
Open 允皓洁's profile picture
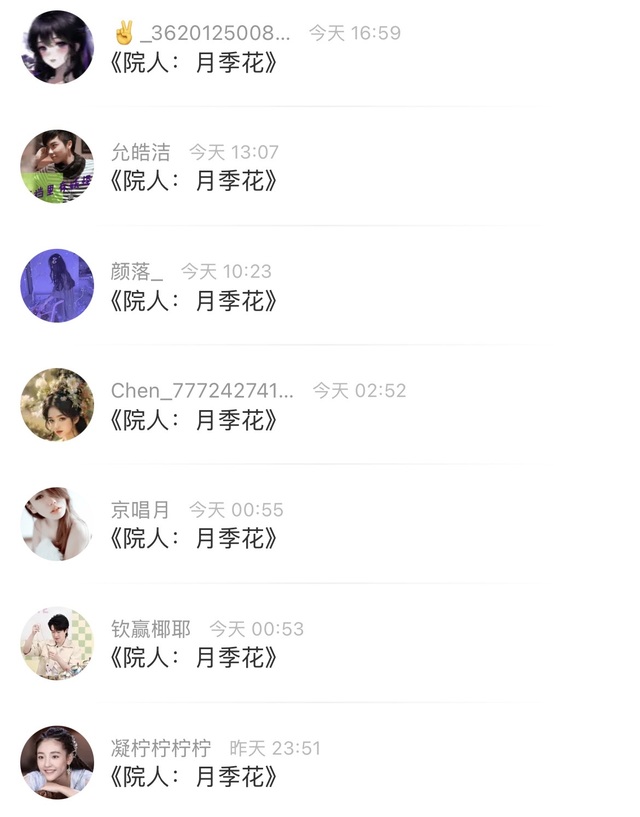[57, 166]
